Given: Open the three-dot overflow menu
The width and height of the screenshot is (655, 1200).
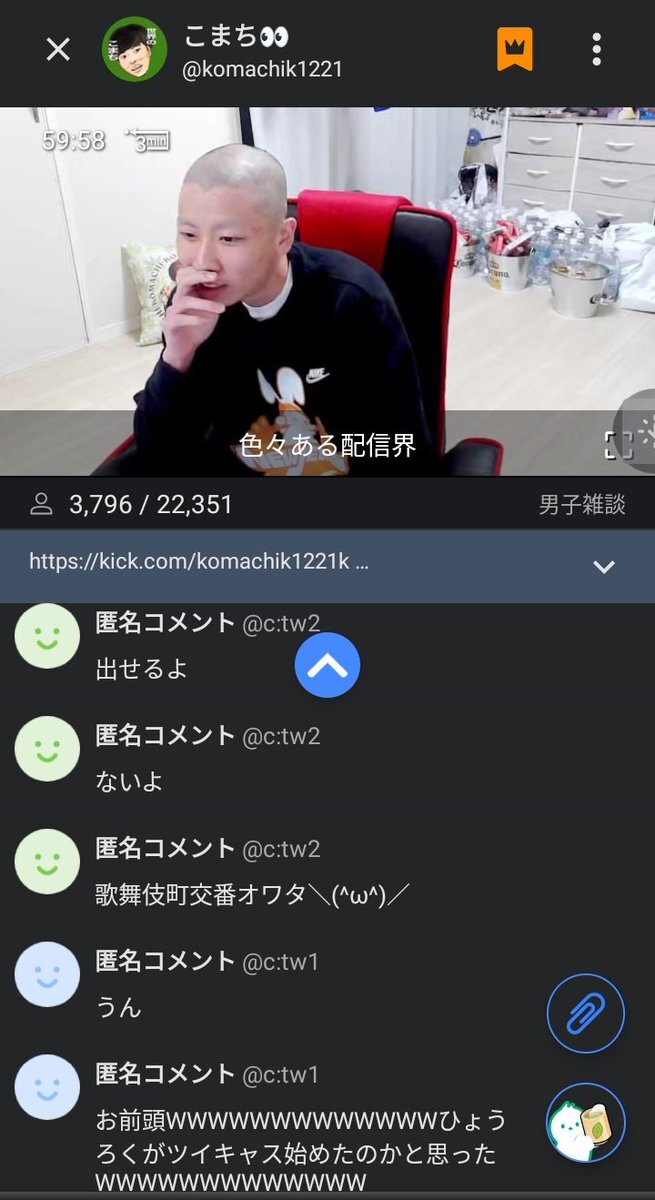Looking at the screenshot, I should pyautogui.click(x=596, y=49).
